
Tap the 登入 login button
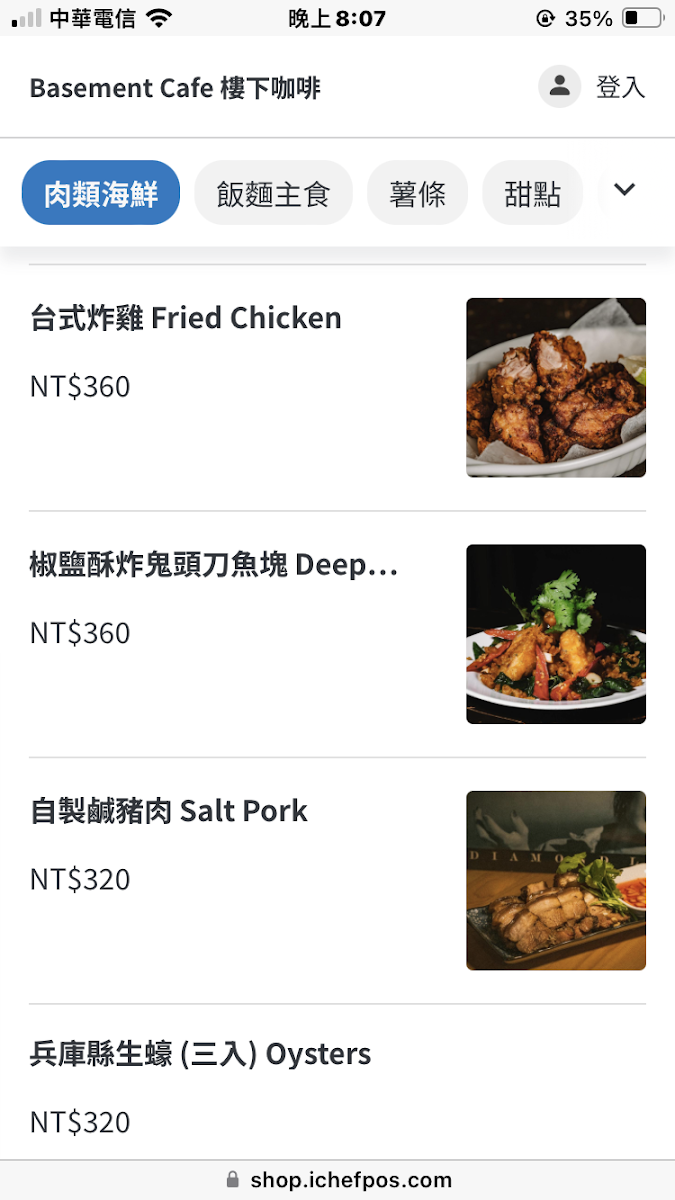593,87
